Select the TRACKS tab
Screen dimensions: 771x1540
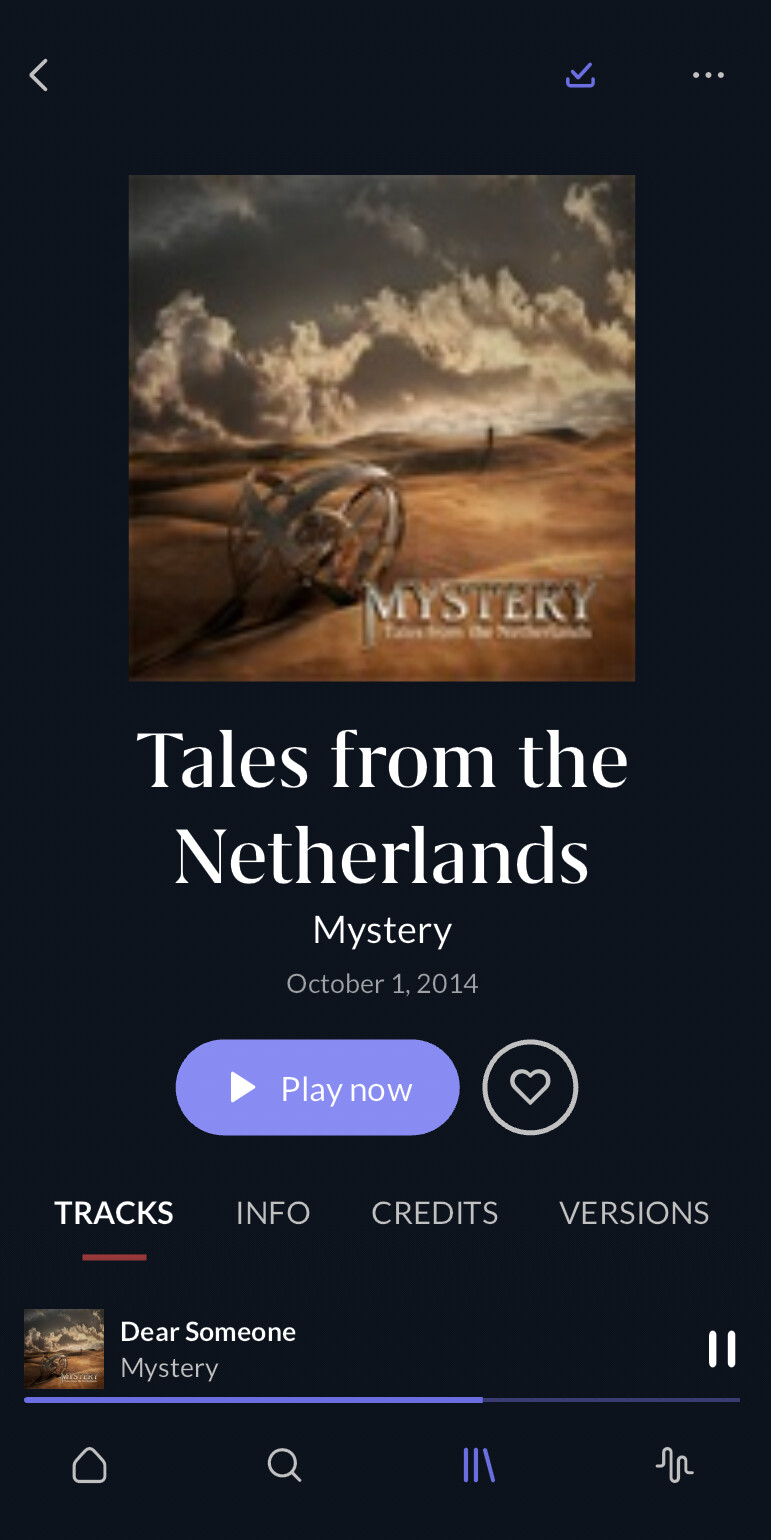[114, 1212]
